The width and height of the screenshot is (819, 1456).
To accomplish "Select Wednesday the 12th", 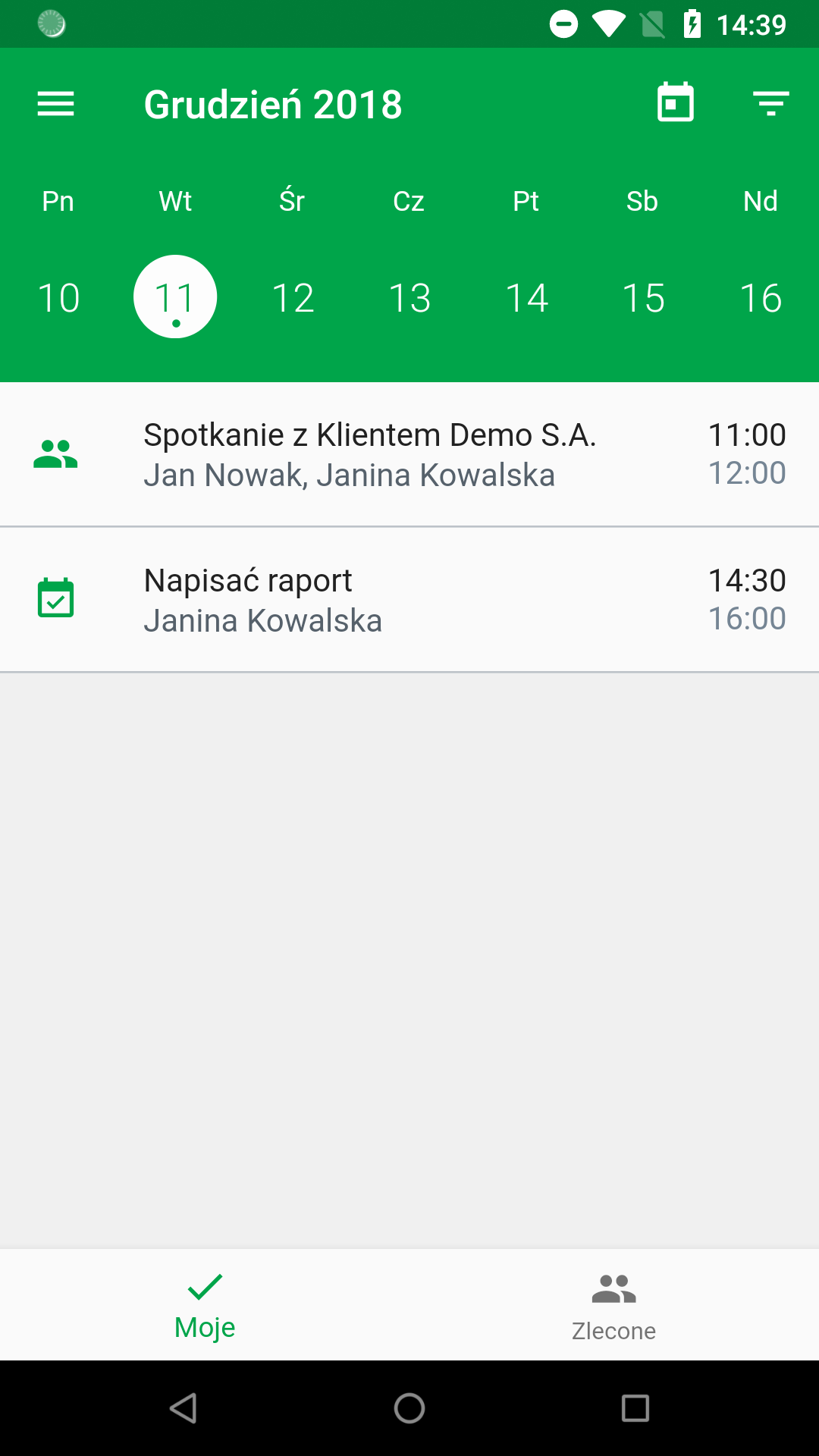I will [293, 297].
